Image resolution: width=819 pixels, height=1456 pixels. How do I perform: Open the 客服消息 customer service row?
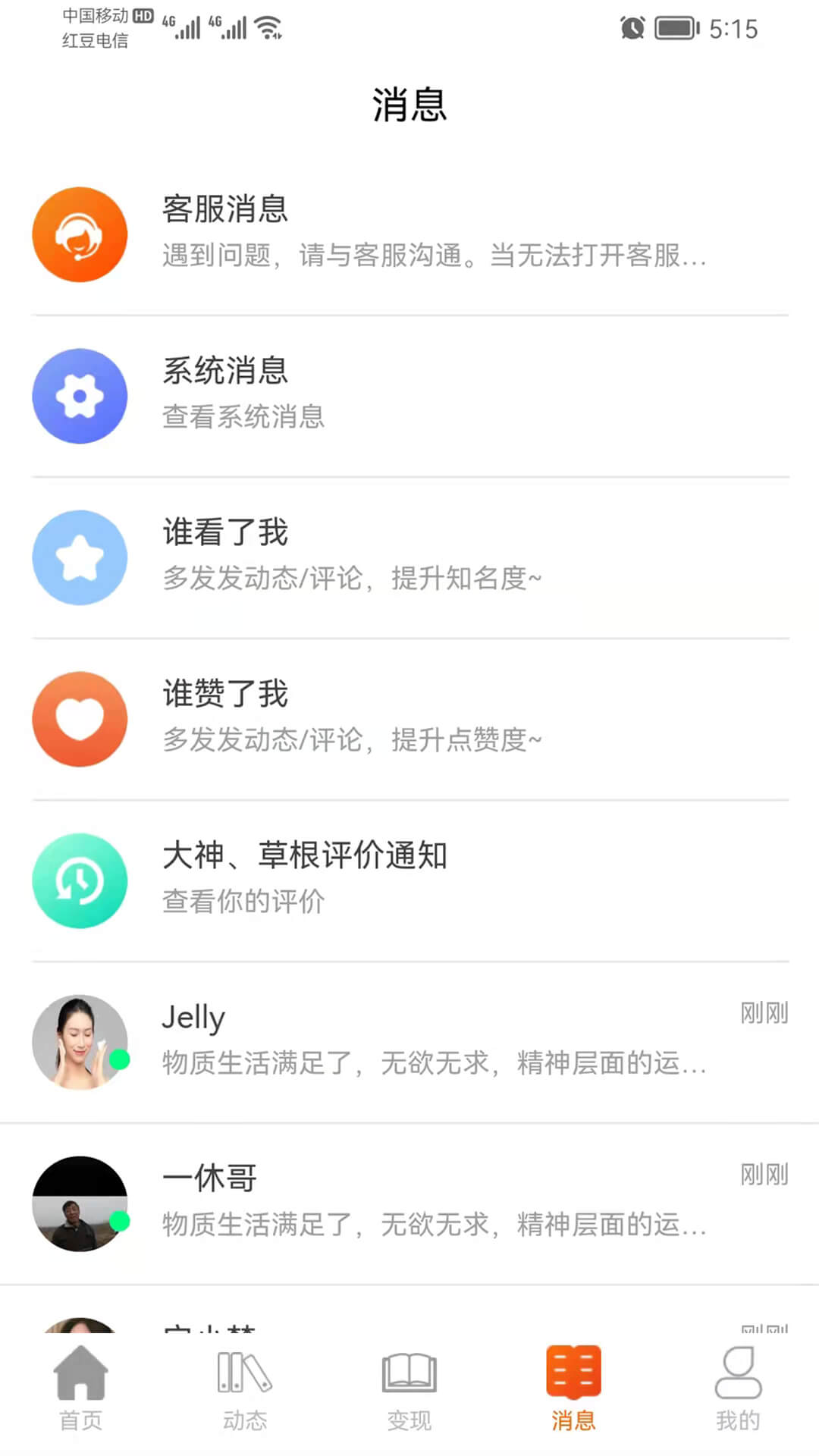(x=409, y=234)
